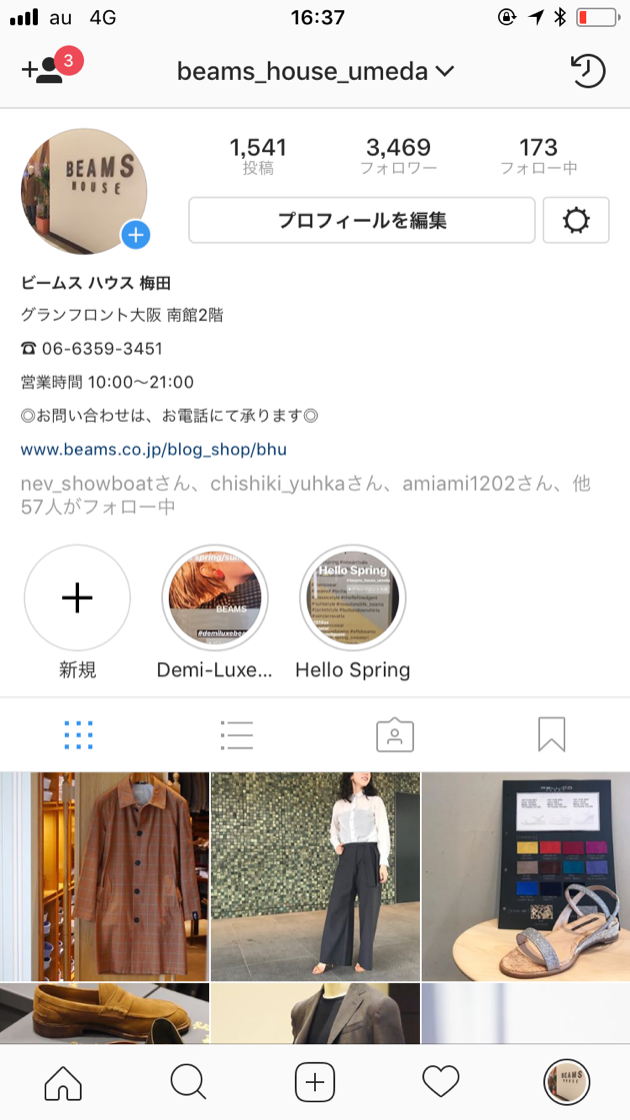
Task: Go to the home feed
Action: coord(64,1082)
